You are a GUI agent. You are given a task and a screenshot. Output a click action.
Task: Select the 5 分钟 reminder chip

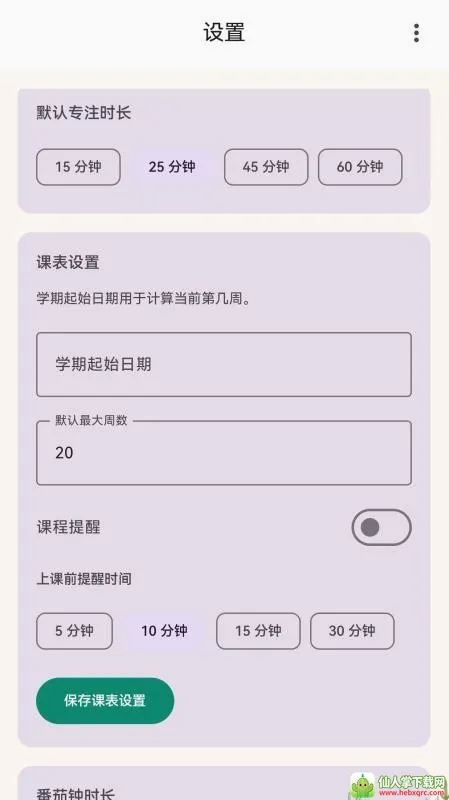(x=74, y=631)
